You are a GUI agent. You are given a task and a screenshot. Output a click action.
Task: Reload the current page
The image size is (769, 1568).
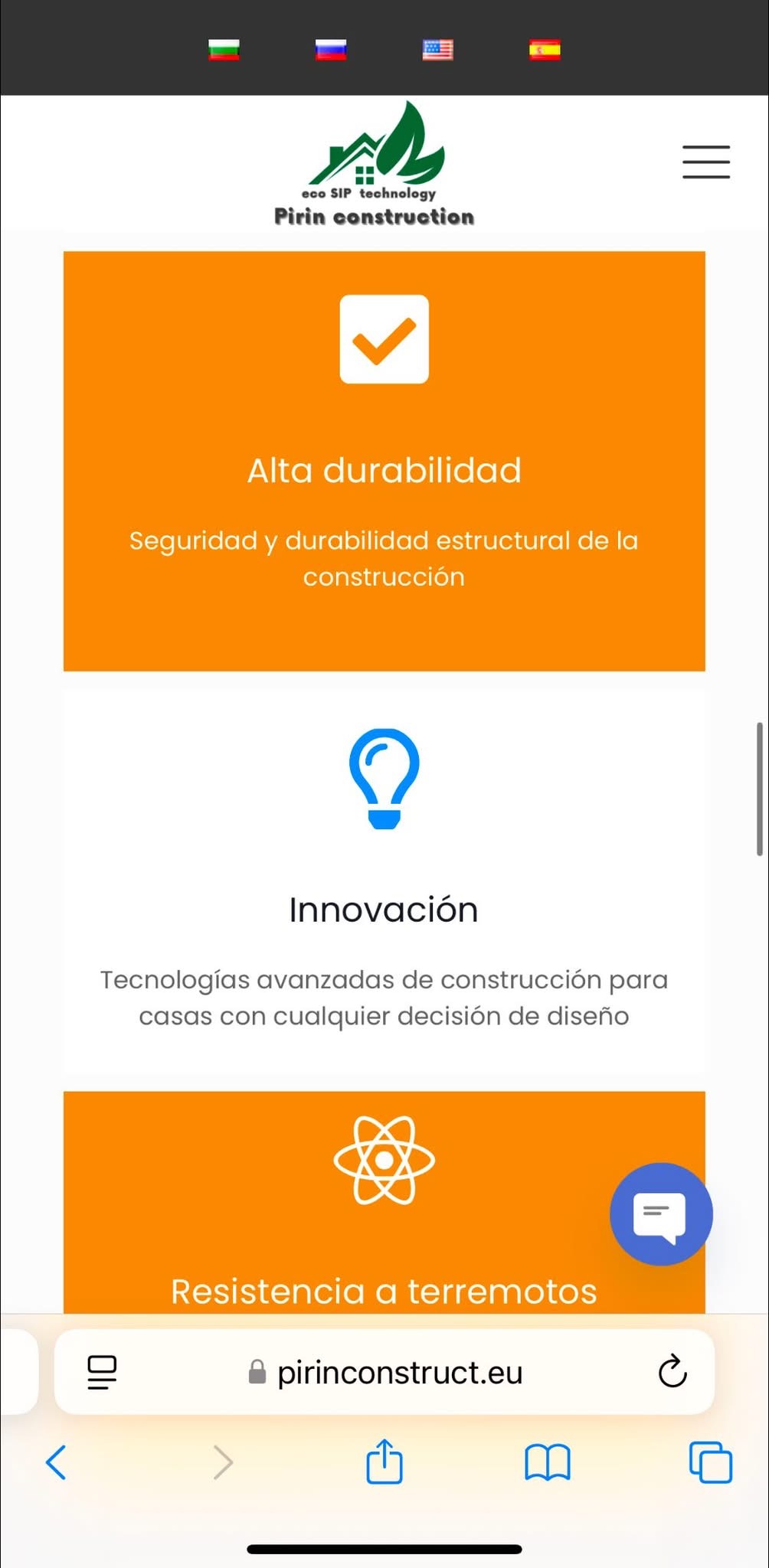tap(672, 1371)
